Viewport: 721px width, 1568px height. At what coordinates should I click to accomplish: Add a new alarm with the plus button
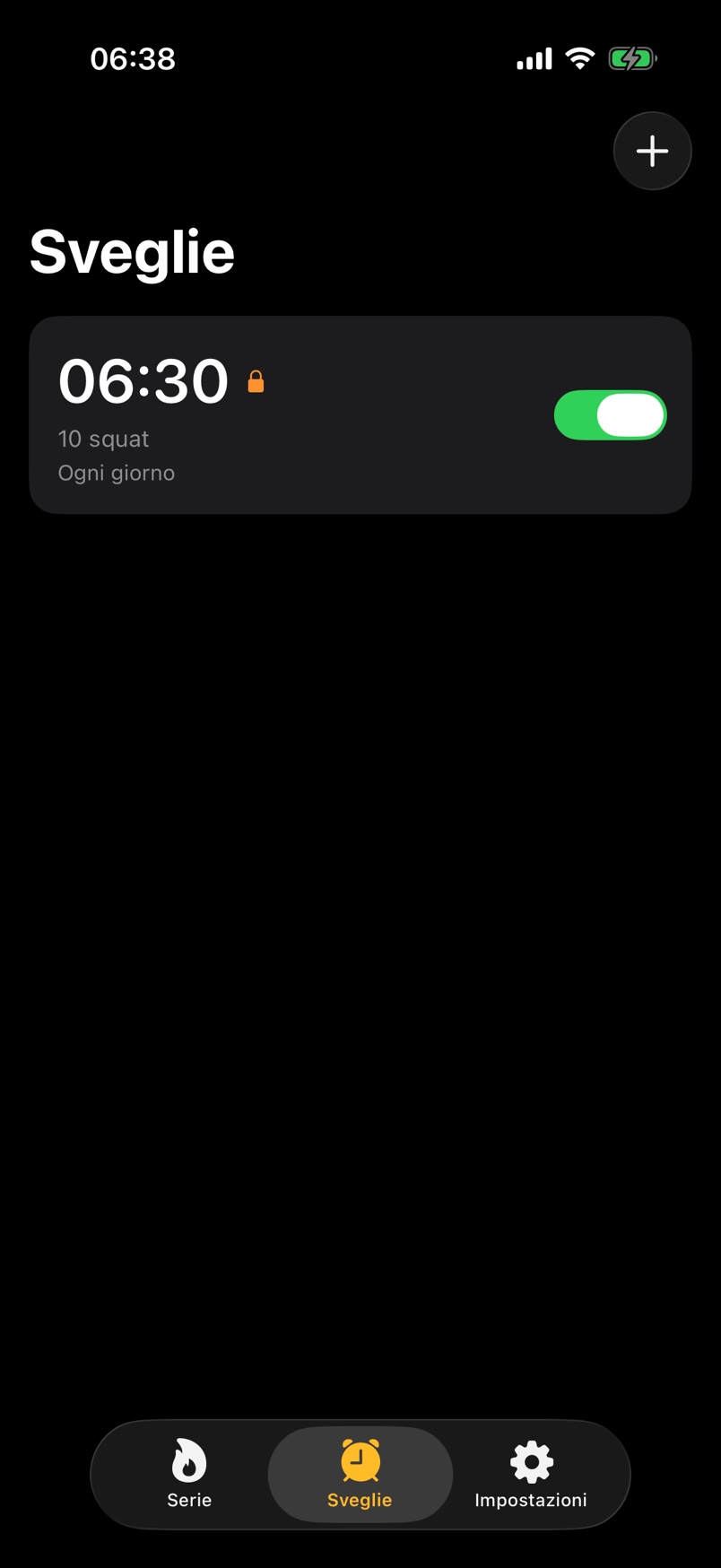[x=652, y=151]
